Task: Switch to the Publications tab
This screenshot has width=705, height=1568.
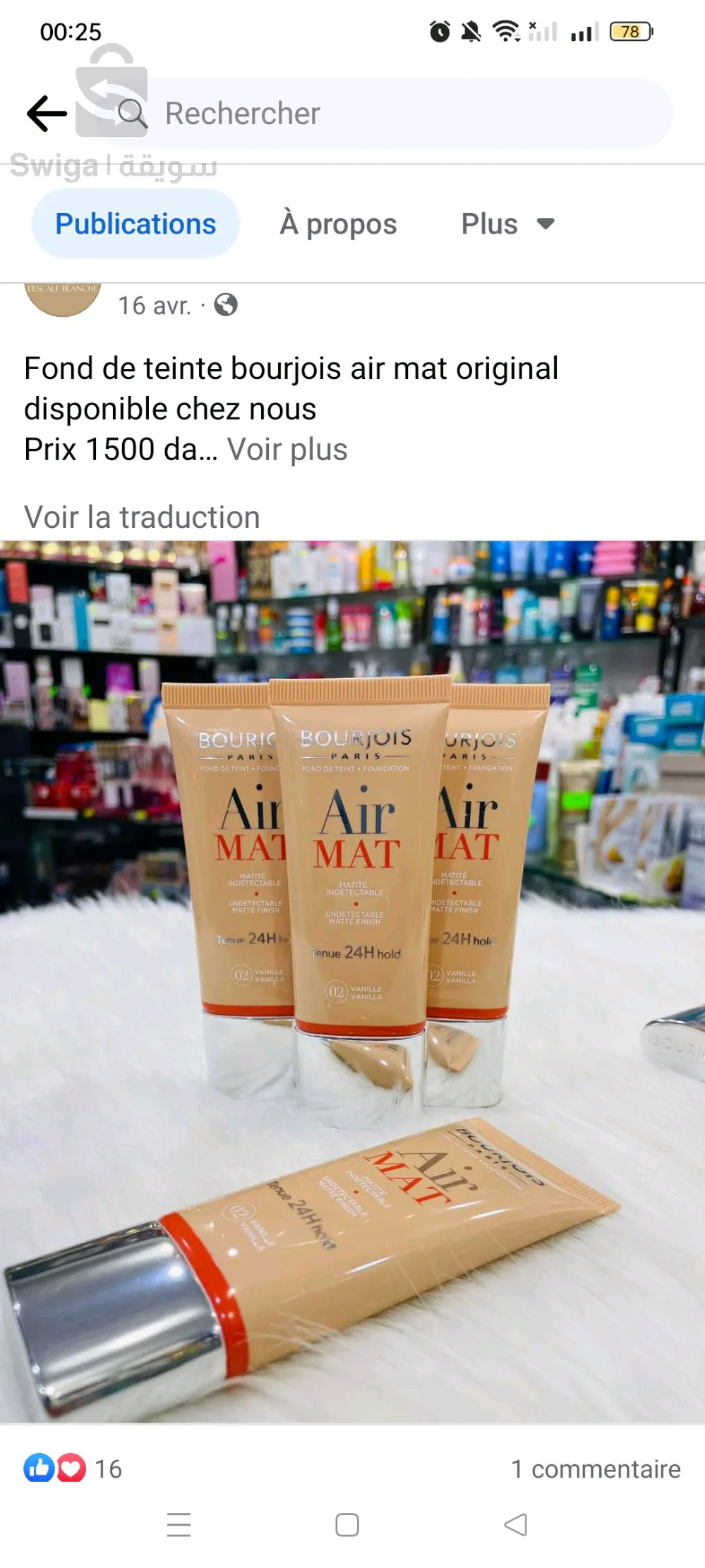Action: coord(135,224)
